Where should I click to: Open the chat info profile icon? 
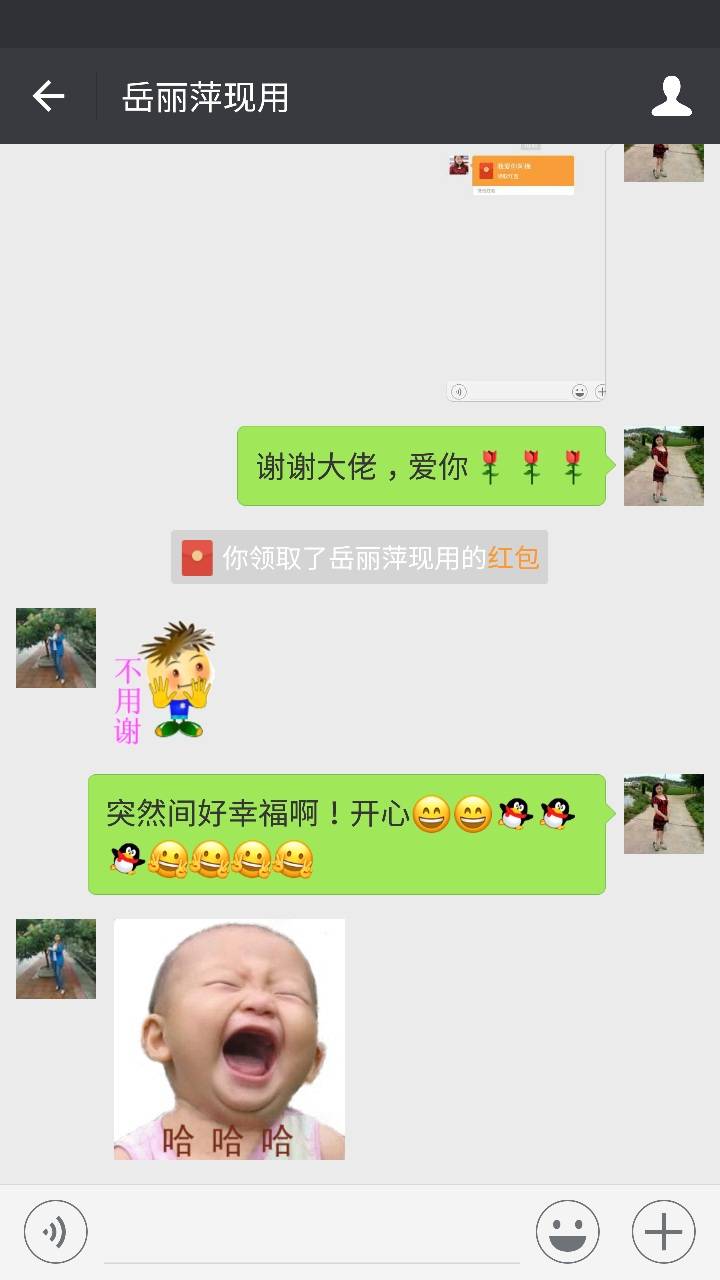click(671, 97)
